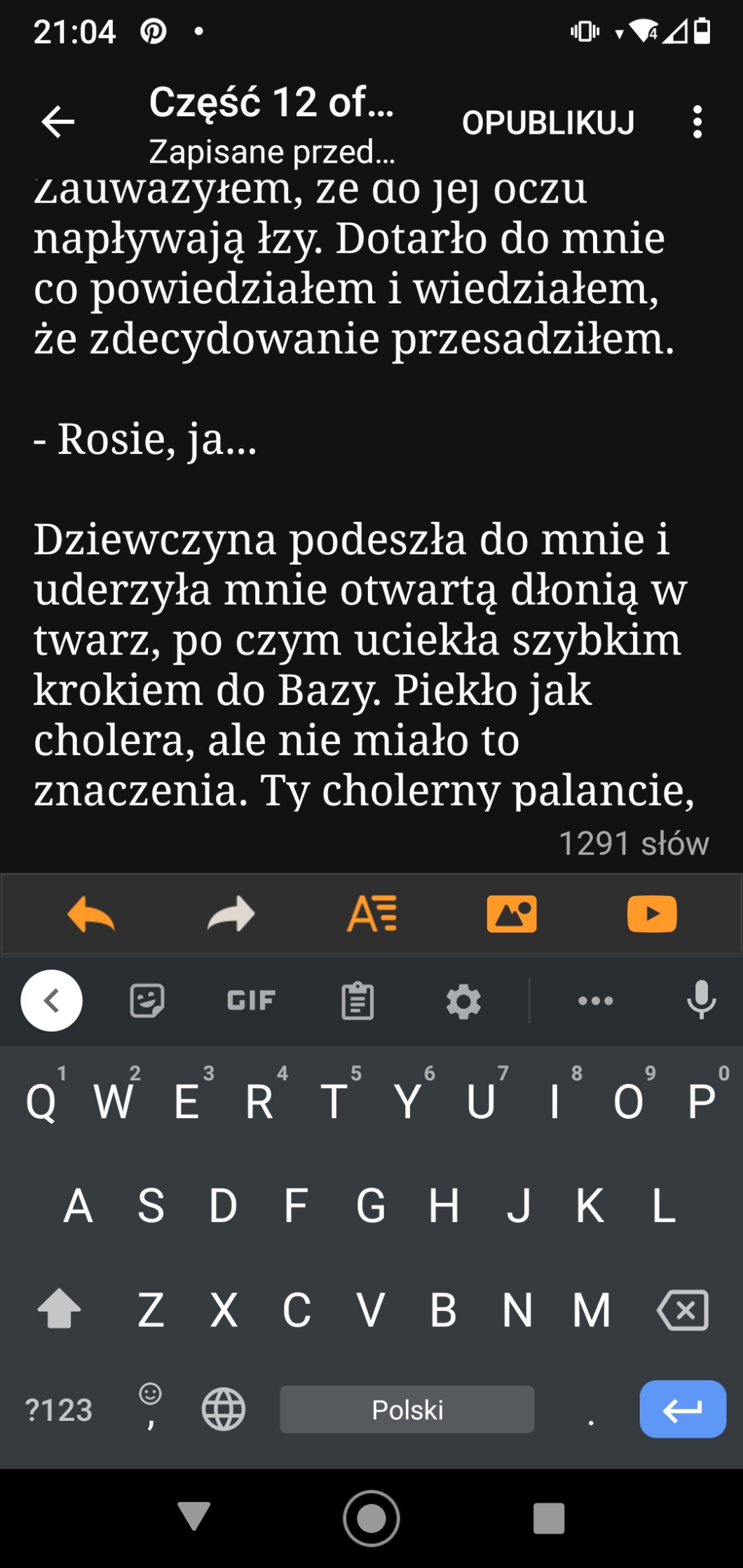
Task: Open the keyboard sticker panel
Action: point(147,1000)
